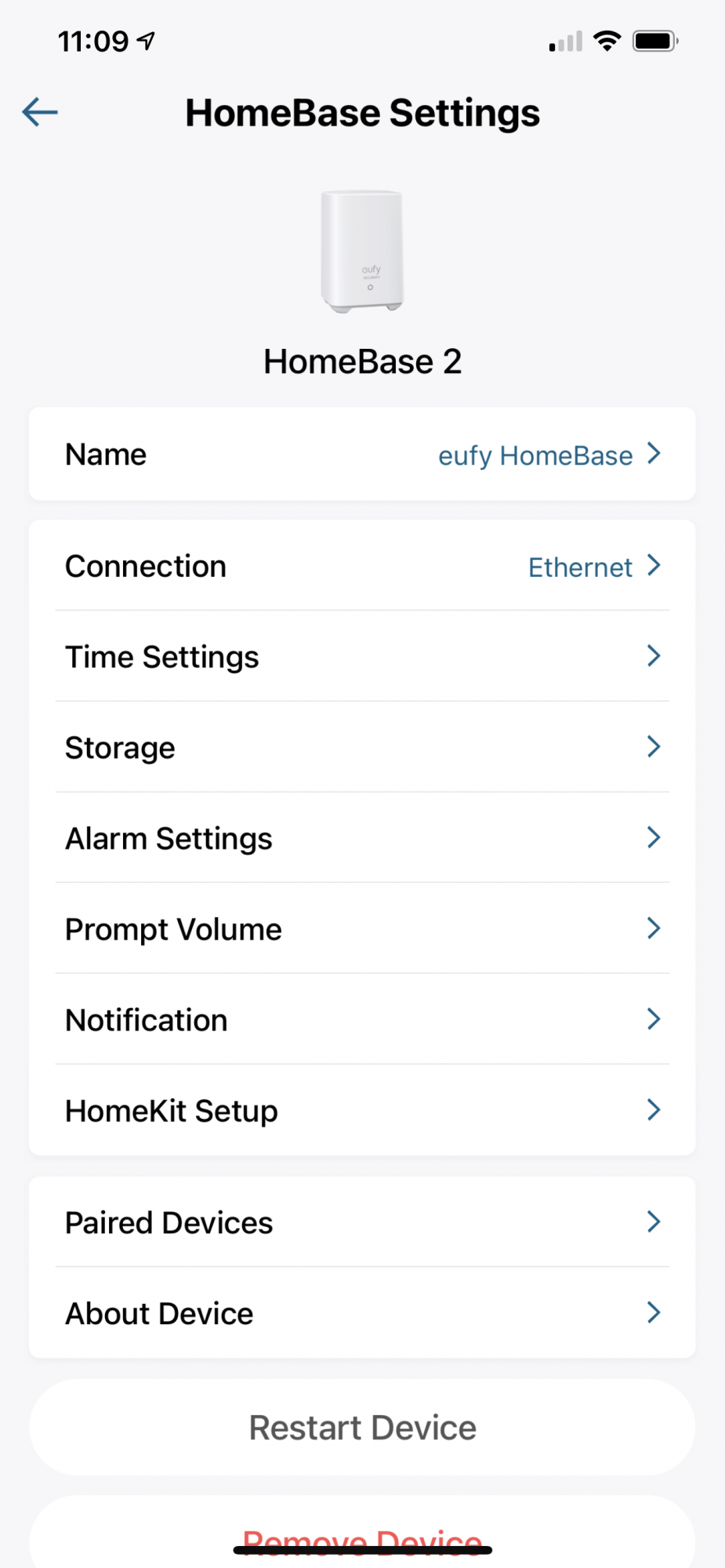Open Connection settings showing Ethernet
This screenshot has width=725, height=1568.
[362, 565]
